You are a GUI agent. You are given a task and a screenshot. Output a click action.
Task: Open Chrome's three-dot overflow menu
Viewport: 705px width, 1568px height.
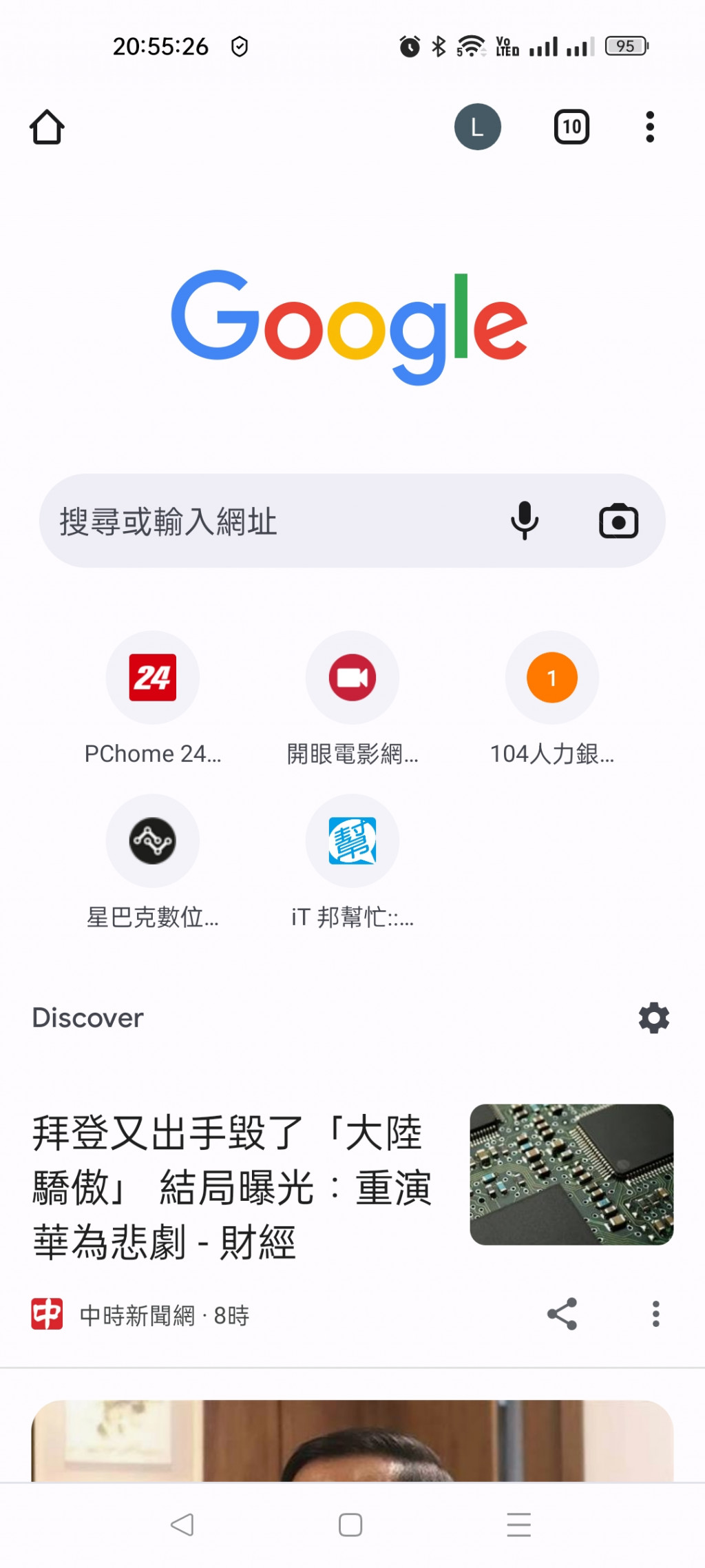(649, 127)
